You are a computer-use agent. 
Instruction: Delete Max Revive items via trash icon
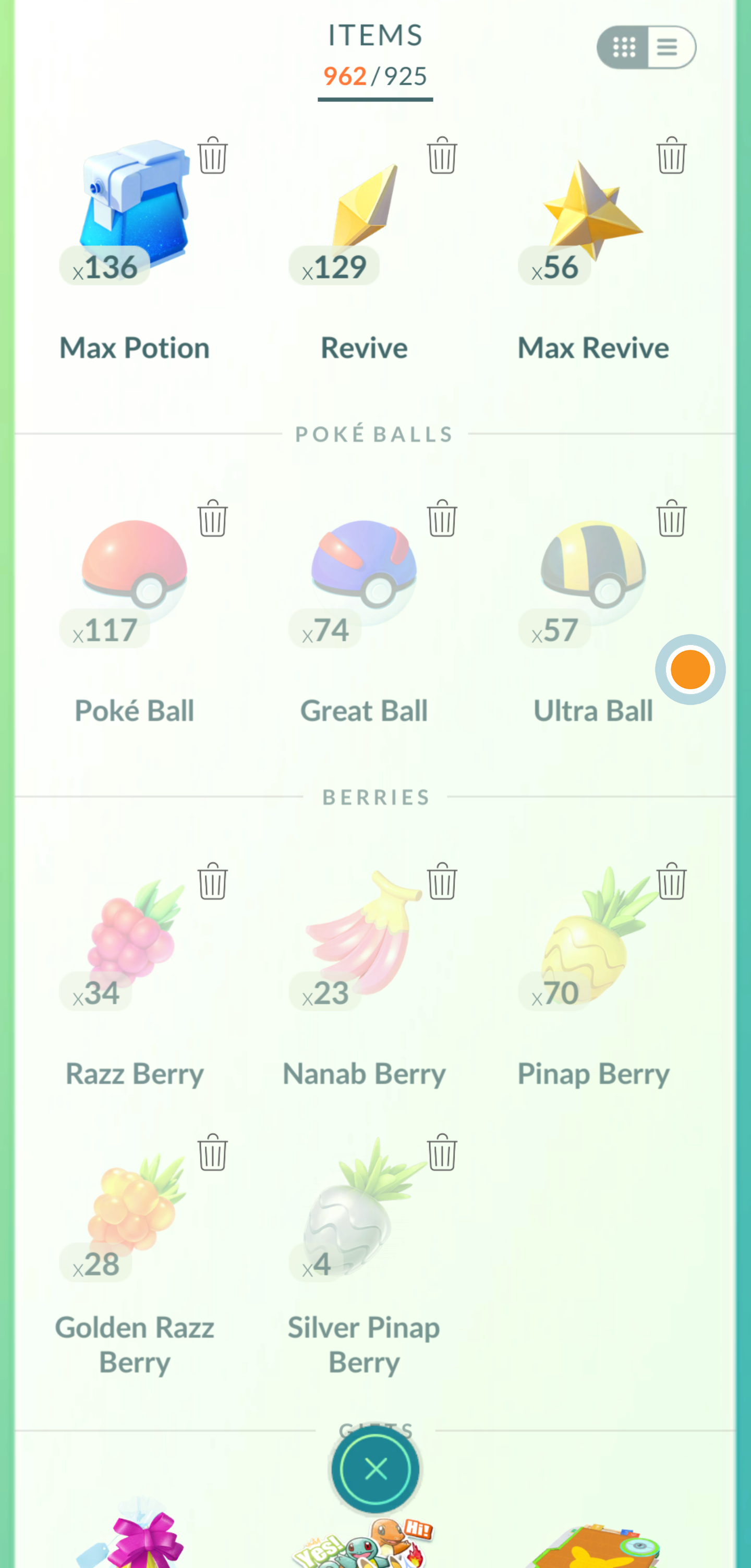click(x=671, y=155)
